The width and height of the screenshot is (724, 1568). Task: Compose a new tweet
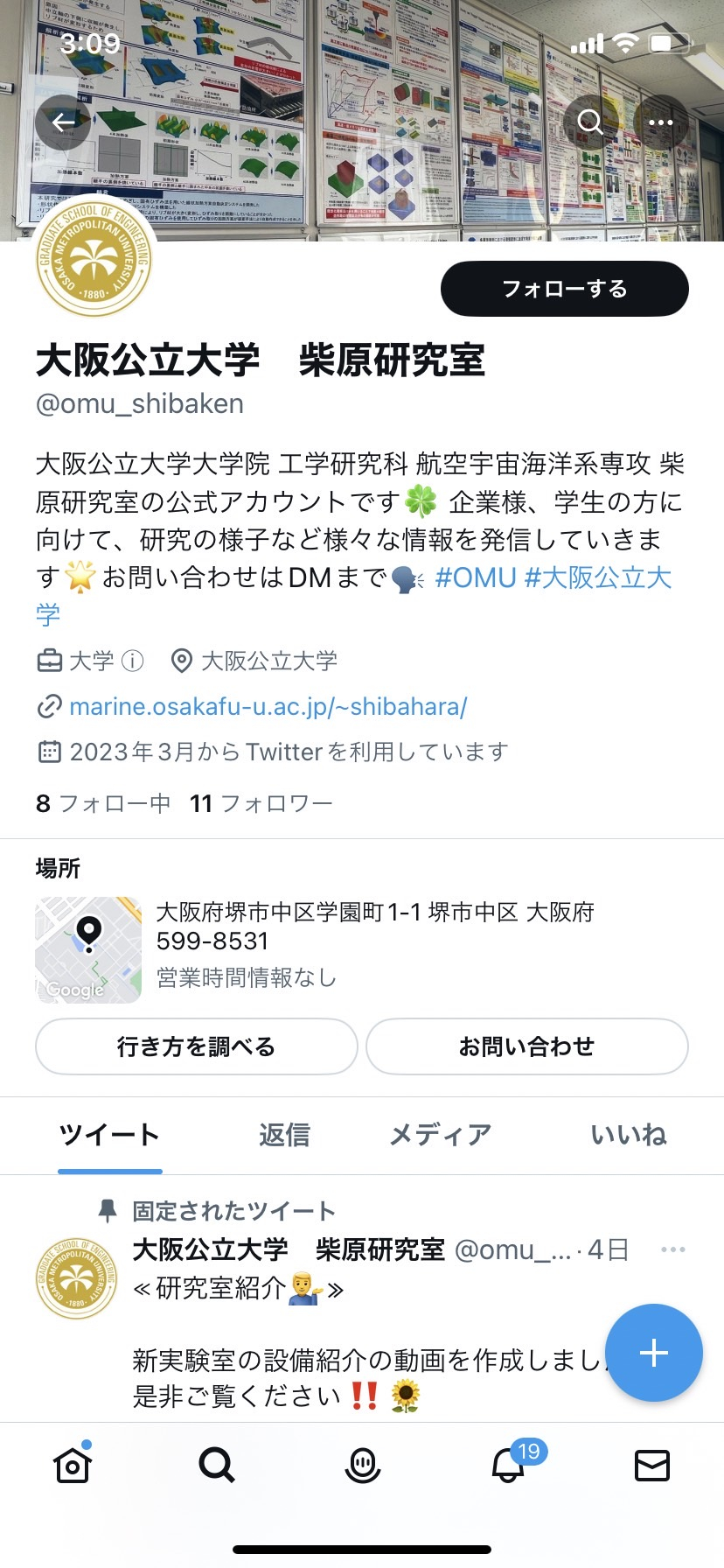pyautogui.click(x=653, y=1353)
